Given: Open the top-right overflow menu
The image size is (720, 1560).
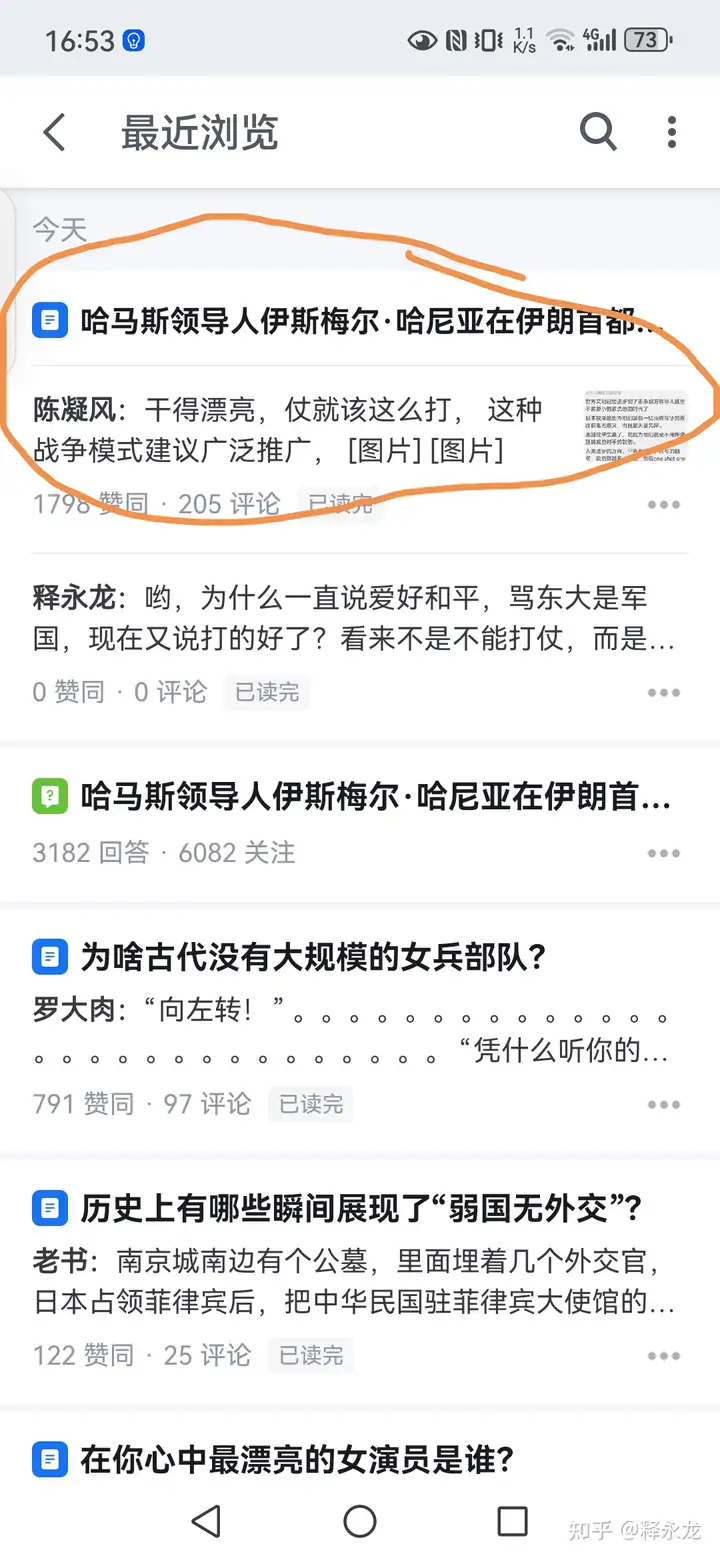Looking at the screenshot, I should 672,132.
